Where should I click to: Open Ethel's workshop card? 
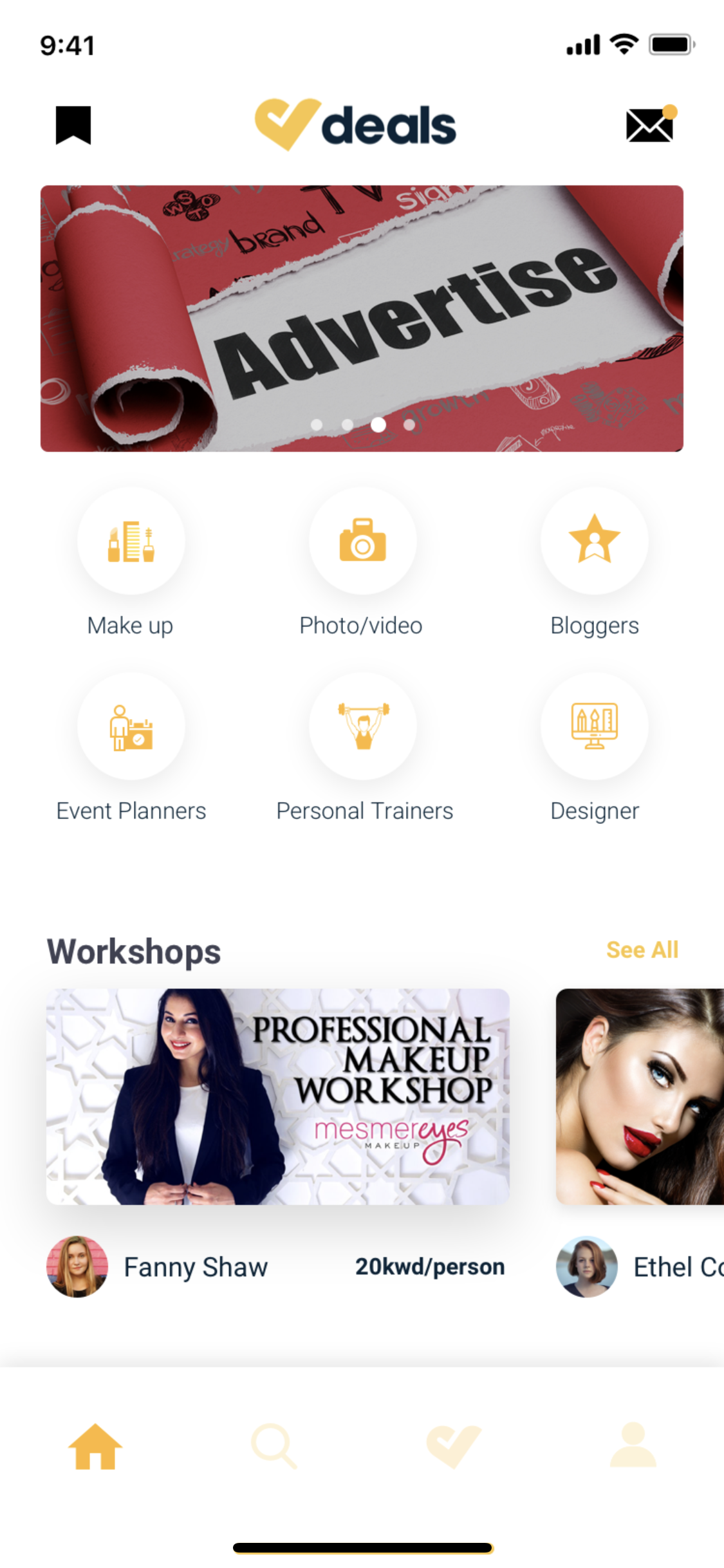pyautogui.click(x=640, y=1096)
